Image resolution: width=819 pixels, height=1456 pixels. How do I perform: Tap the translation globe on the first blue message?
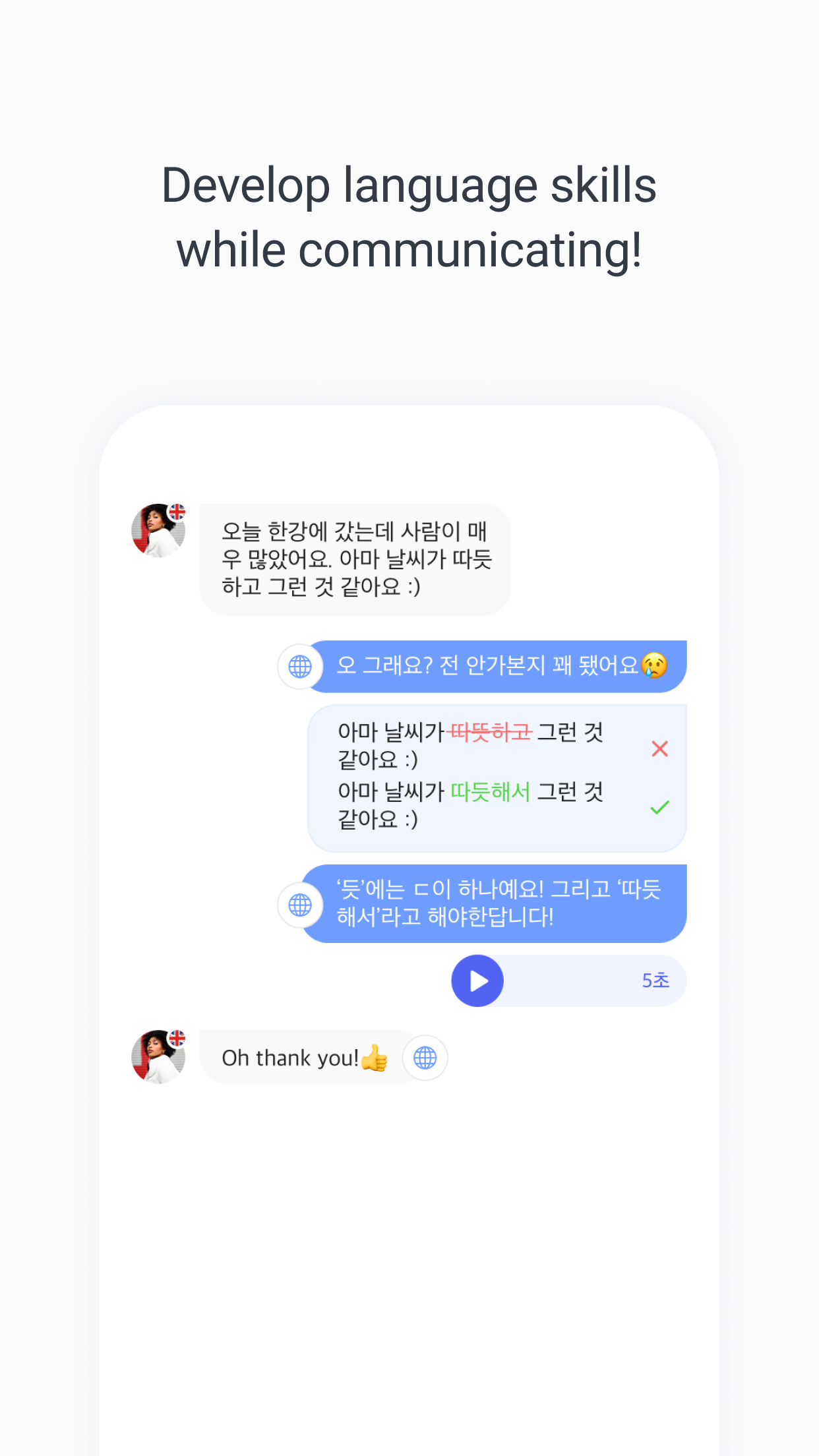click(x=301, y=666)
